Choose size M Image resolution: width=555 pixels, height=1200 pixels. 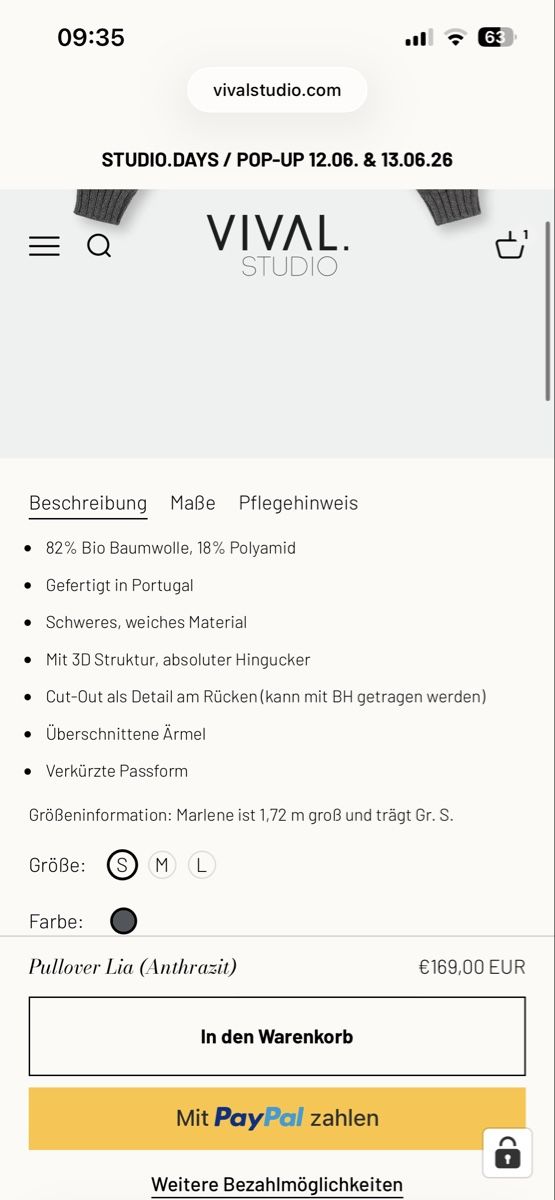(162, 865)
